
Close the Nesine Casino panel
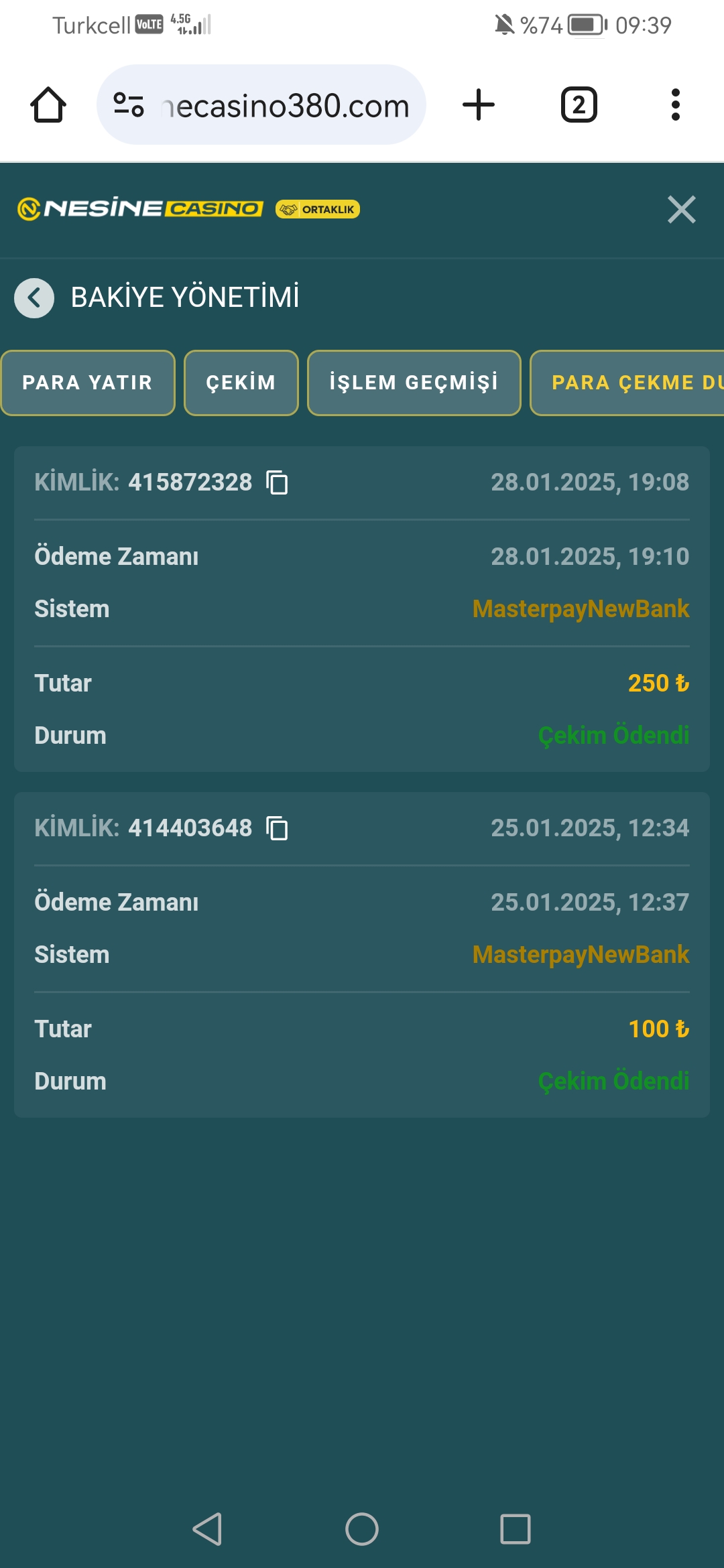[x=681, y=210]
